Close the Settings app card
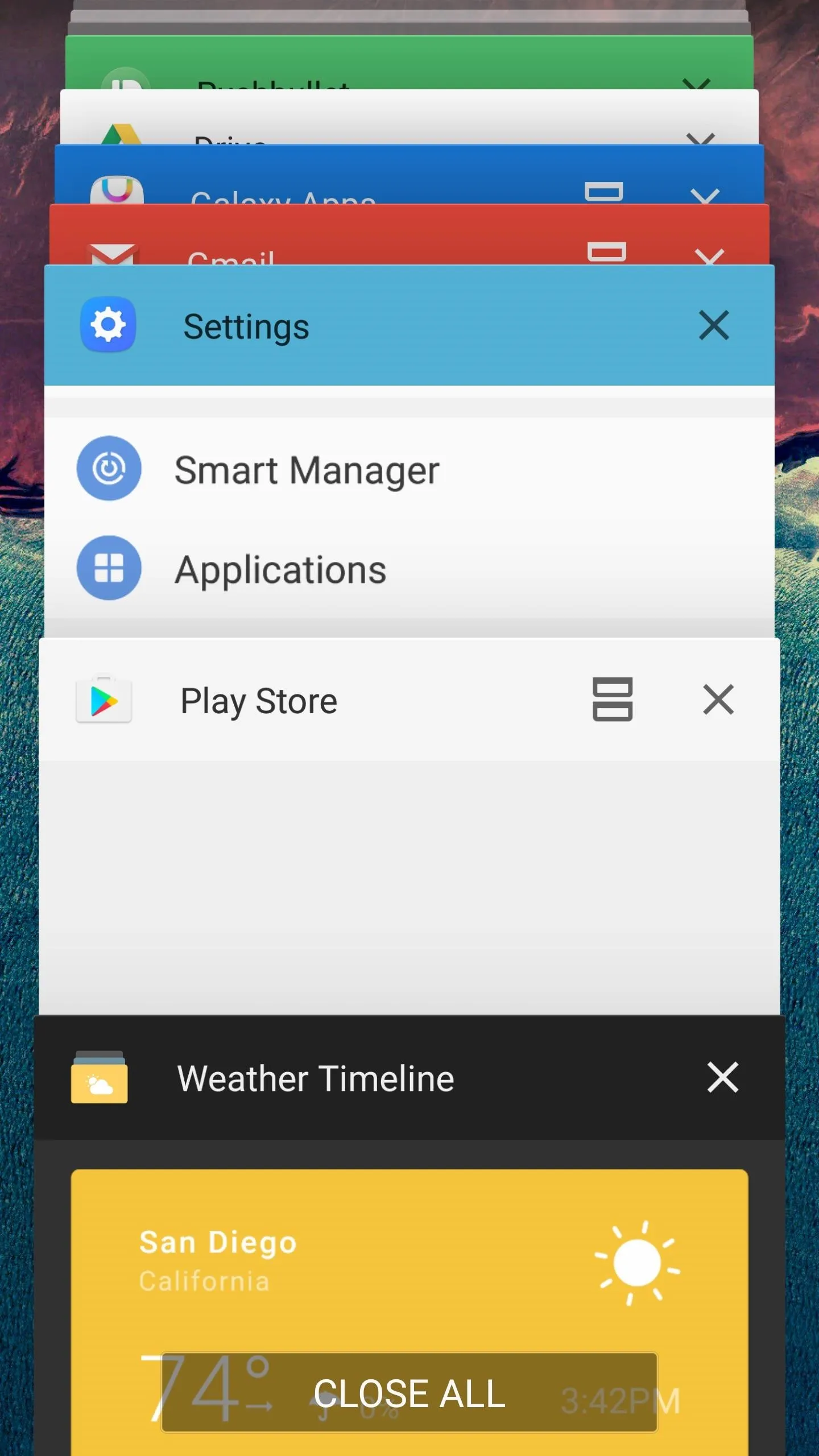The width and height of the screenshot is (819, 1456). [x=714, y=325]
